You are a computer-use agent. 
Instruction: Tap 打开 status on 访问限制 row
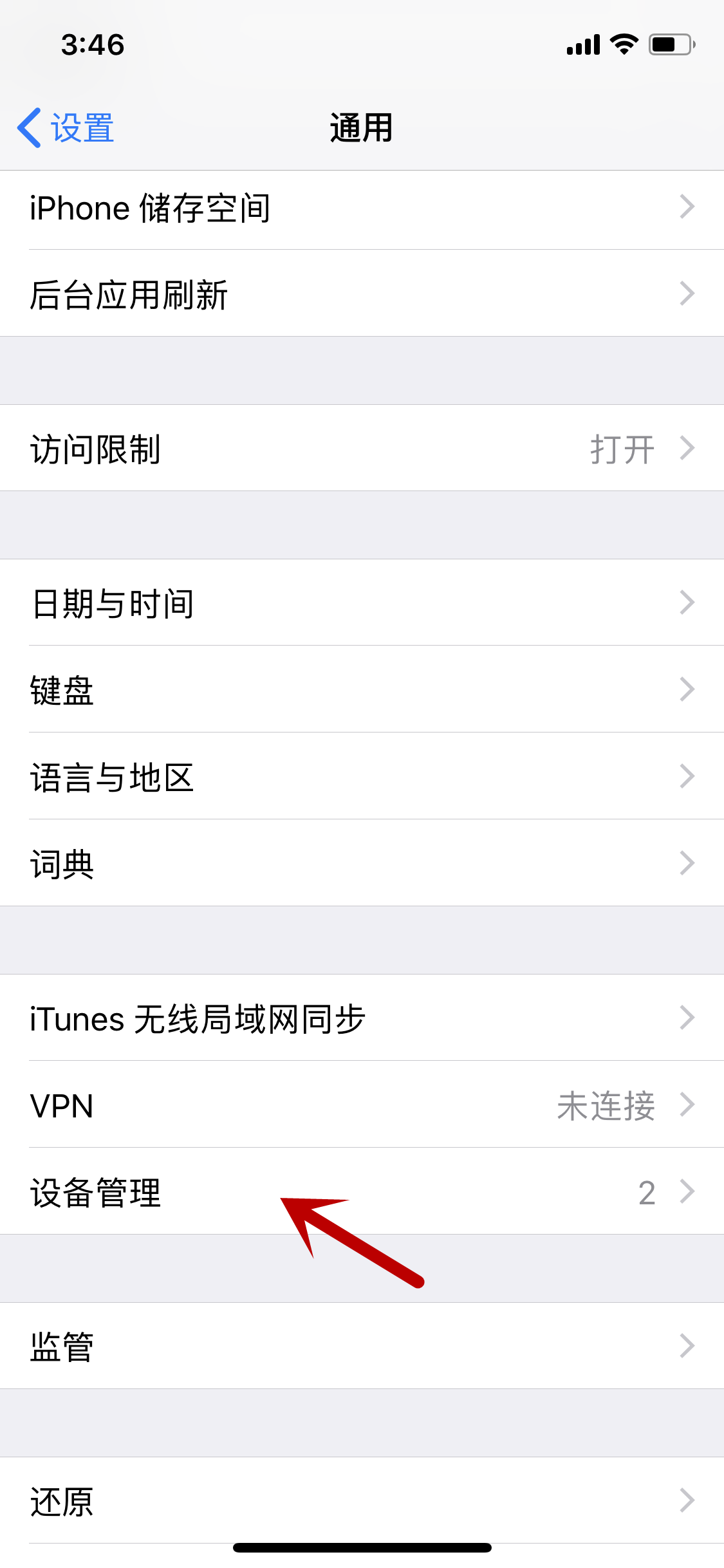click(x=622, y=449)
